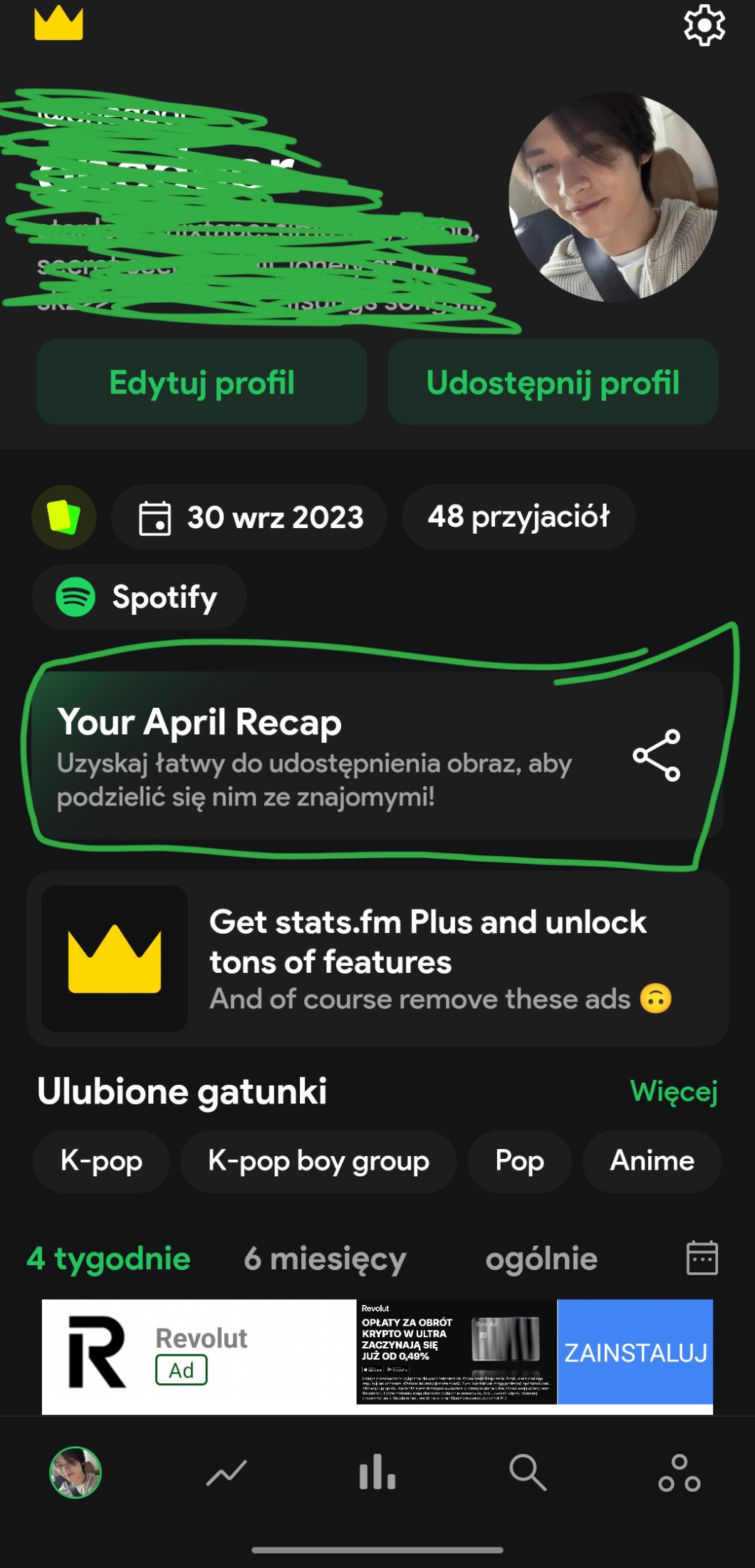Switch to the 6 miesięcy range
755x1568 pixels.
pyautogui.click(x=325, y=1259)
